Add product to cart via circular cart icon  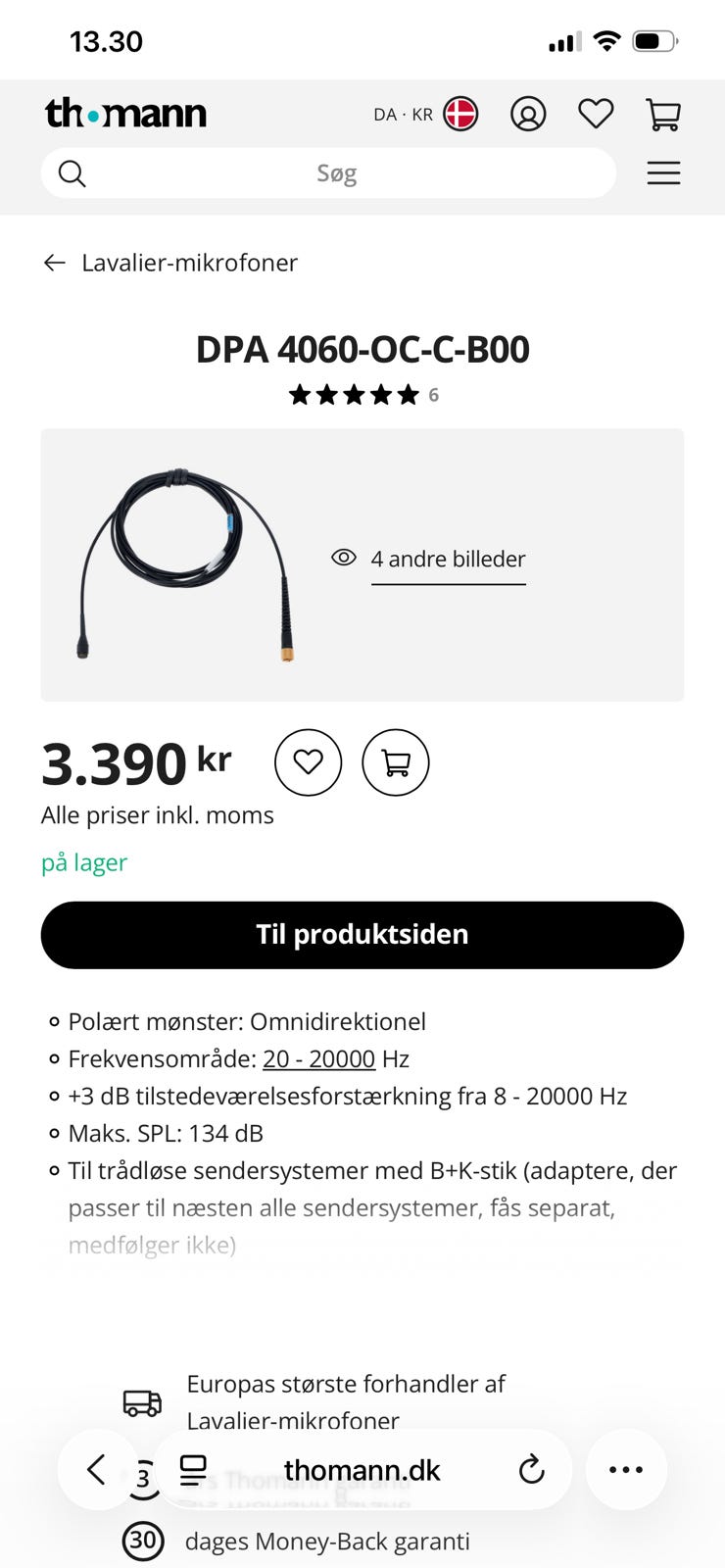coord(395,762)
